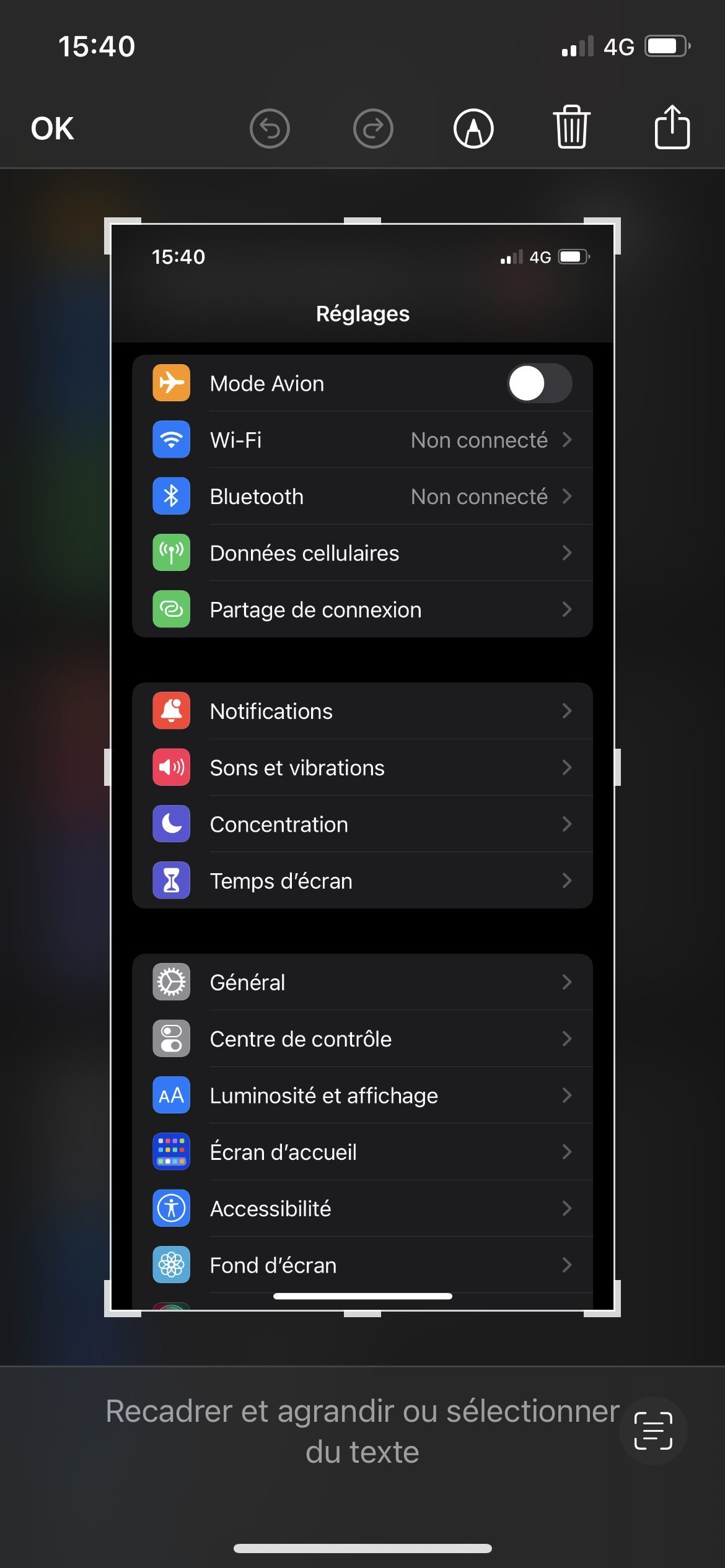Enable the markup pen tool

(473, 129)
